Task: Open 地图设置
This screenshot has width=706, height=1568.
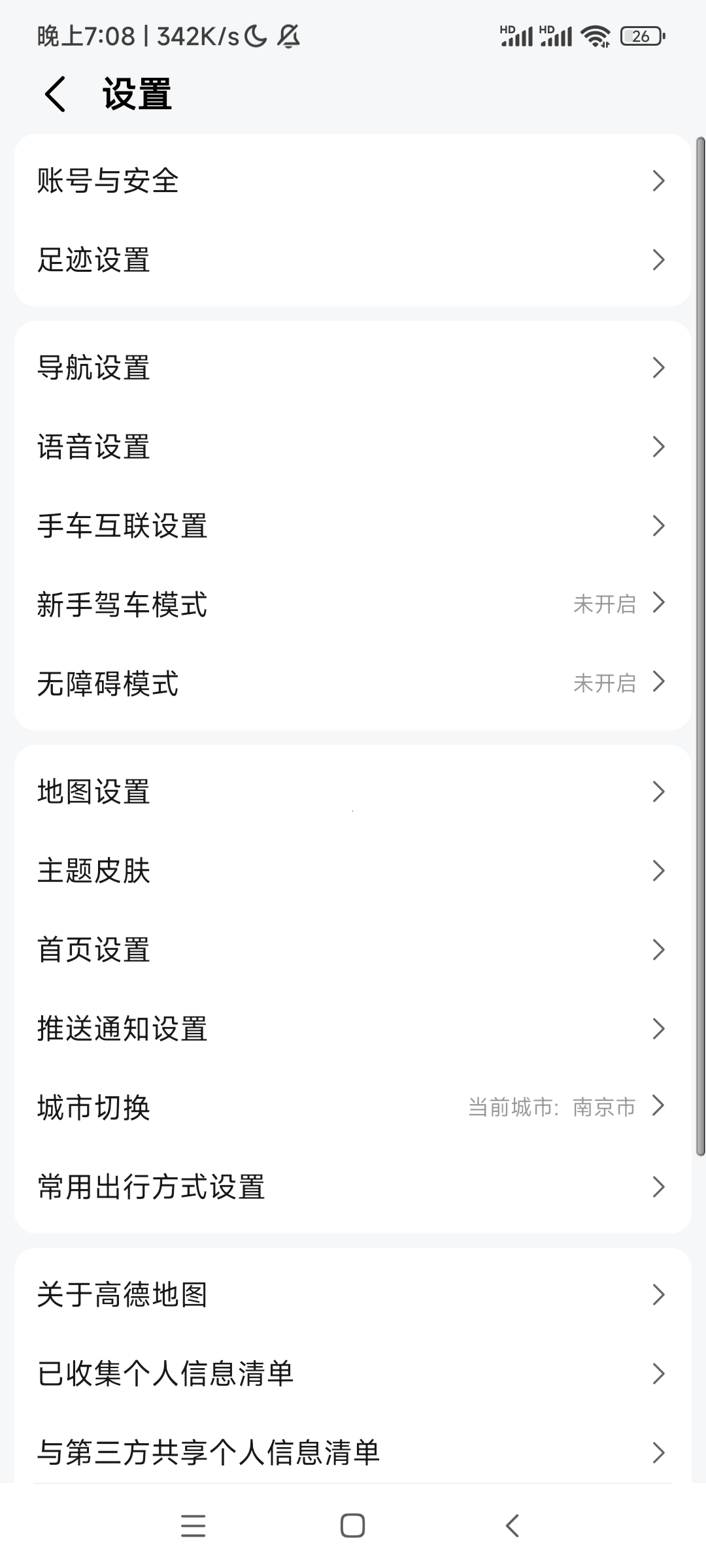Action: coord(353,792)
